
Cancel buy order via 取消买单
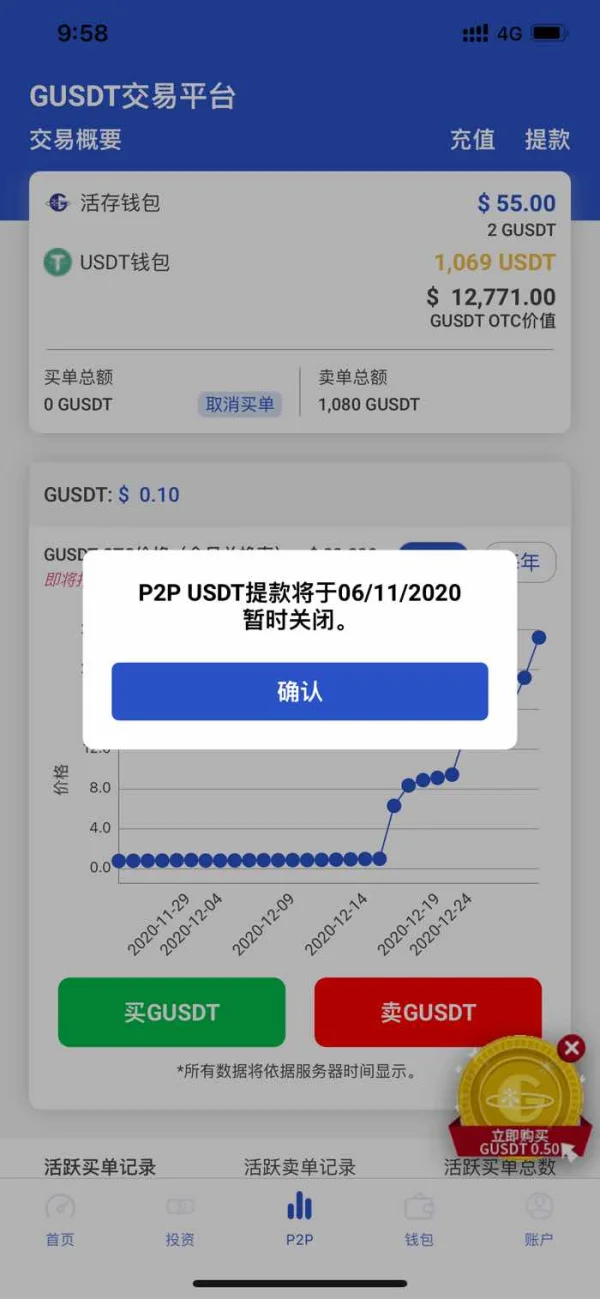[x=239, y=404]
